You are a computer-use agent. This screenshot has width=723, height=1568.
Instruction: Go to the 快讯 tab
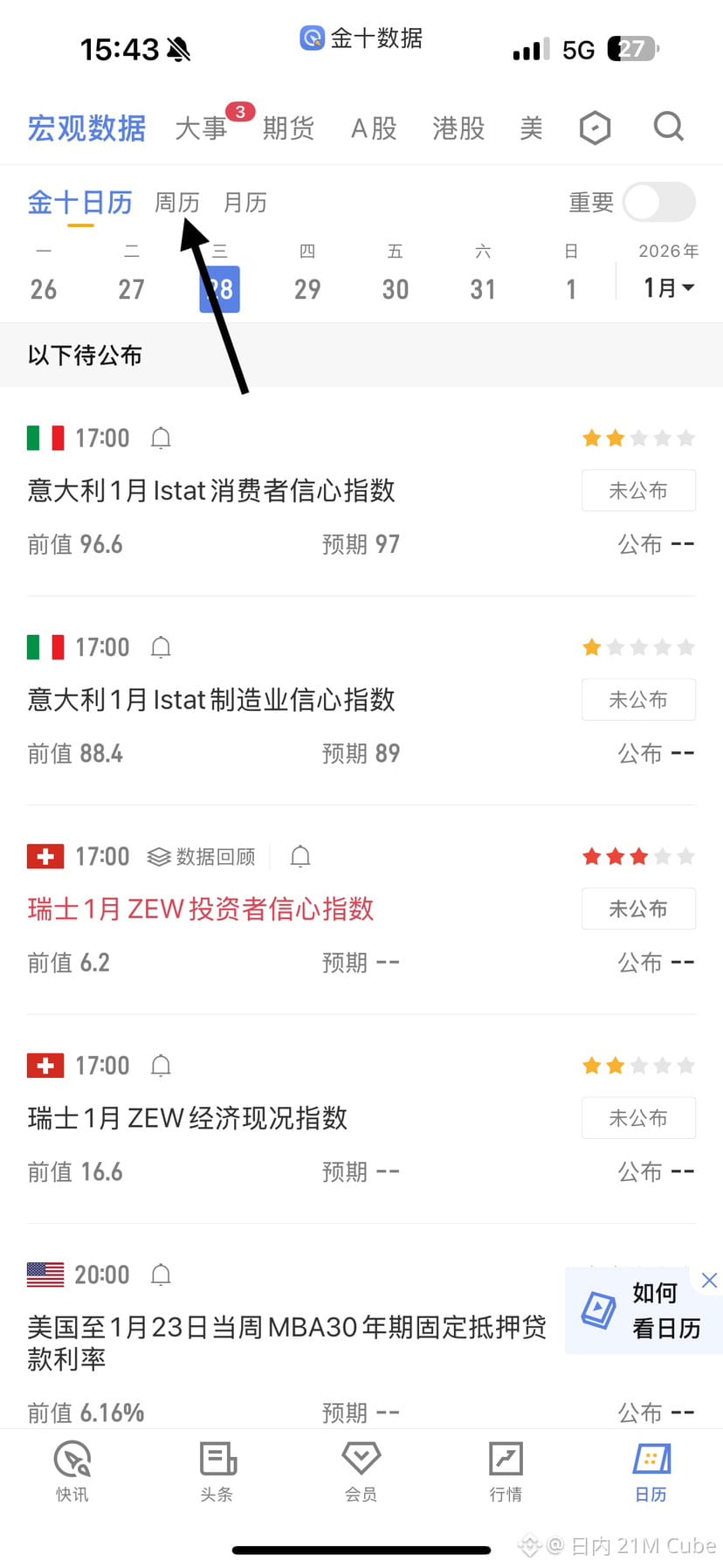tap(72, 1472)
